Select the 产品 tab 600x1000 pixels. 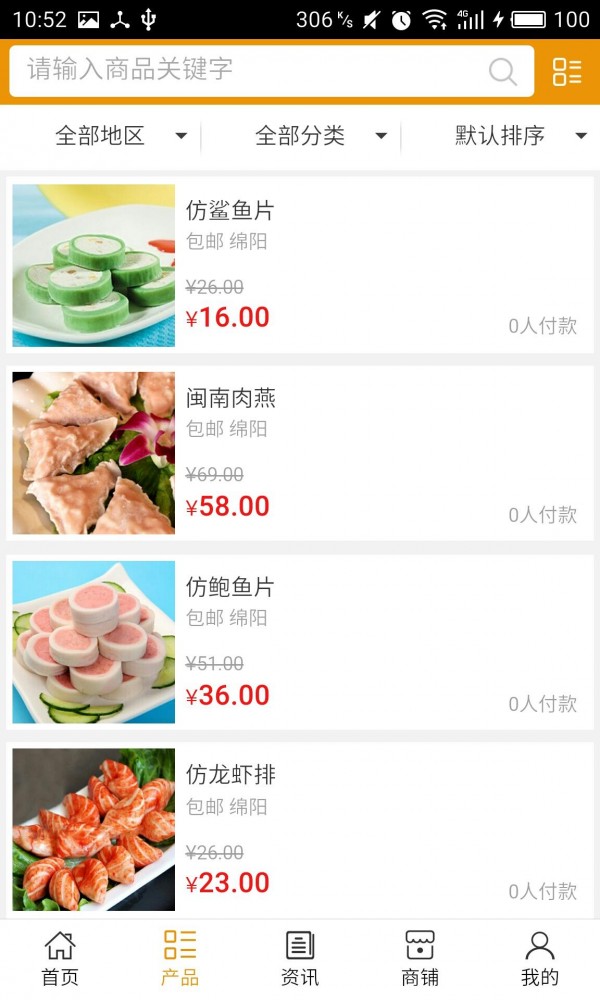[180, 959]
